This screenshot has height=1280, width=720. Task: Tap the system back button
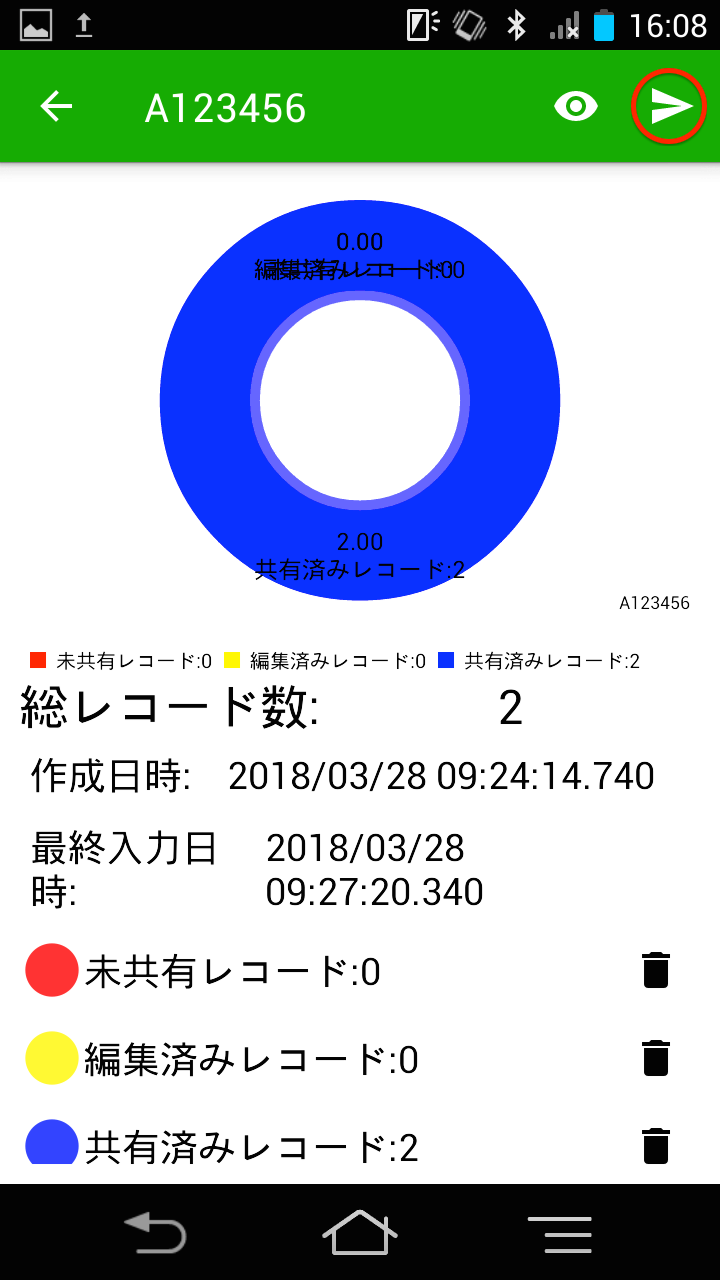(155, 1232)
